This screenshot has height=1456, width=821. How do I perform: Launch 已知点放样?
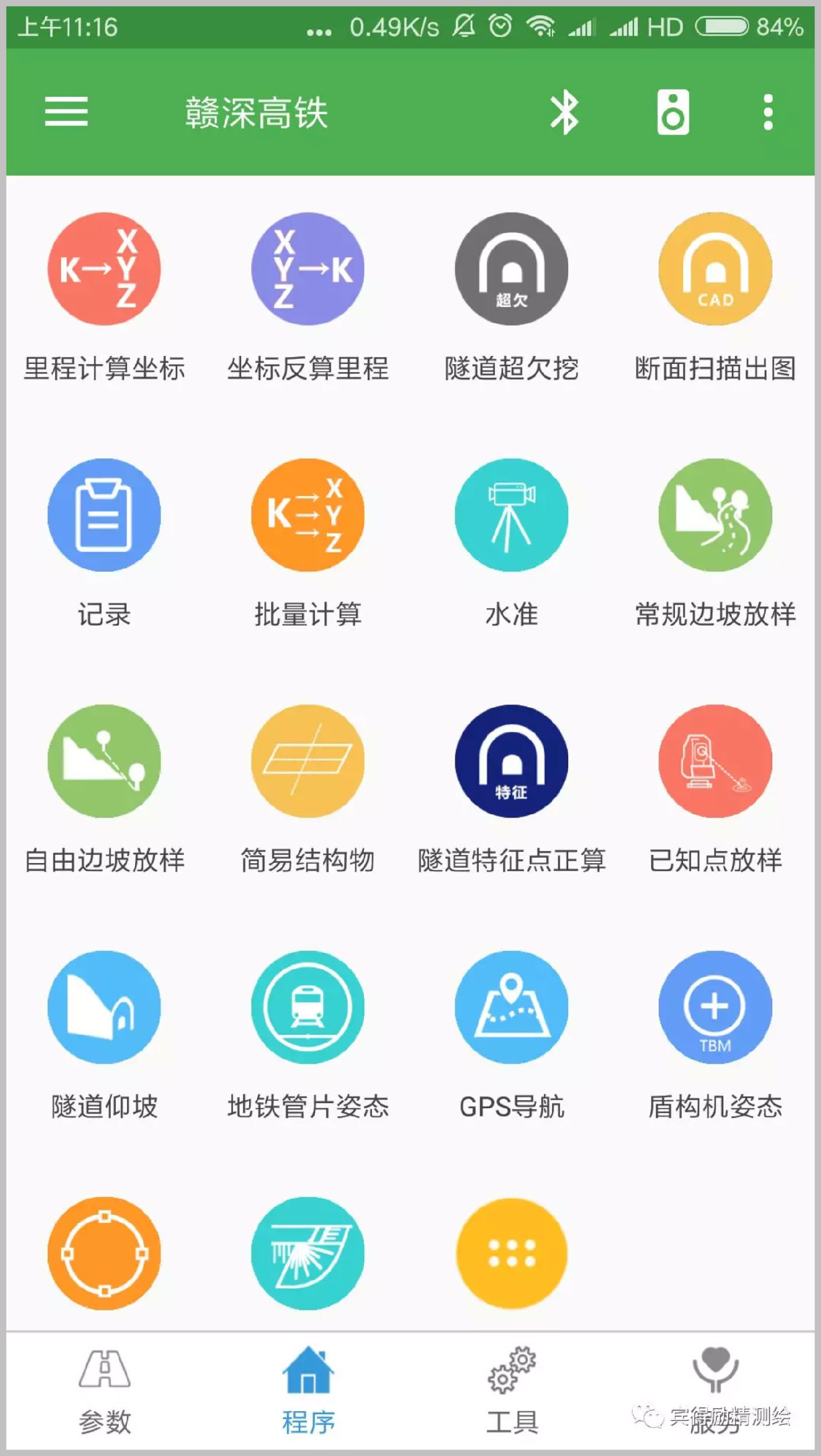pos(715,761)
